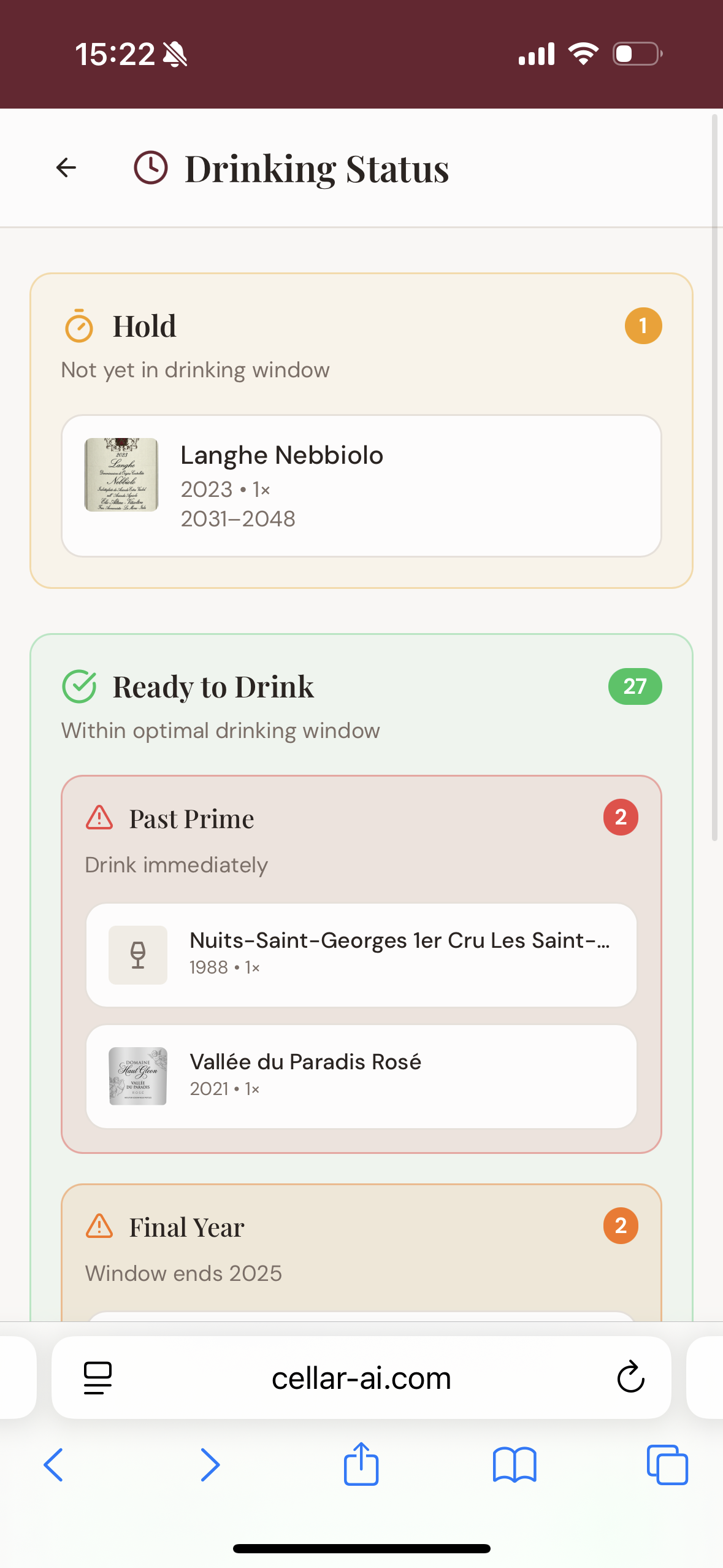Tap the battery indicator in the status bar
This screenshot has width=723, height=1568.
tap(634, 53)
